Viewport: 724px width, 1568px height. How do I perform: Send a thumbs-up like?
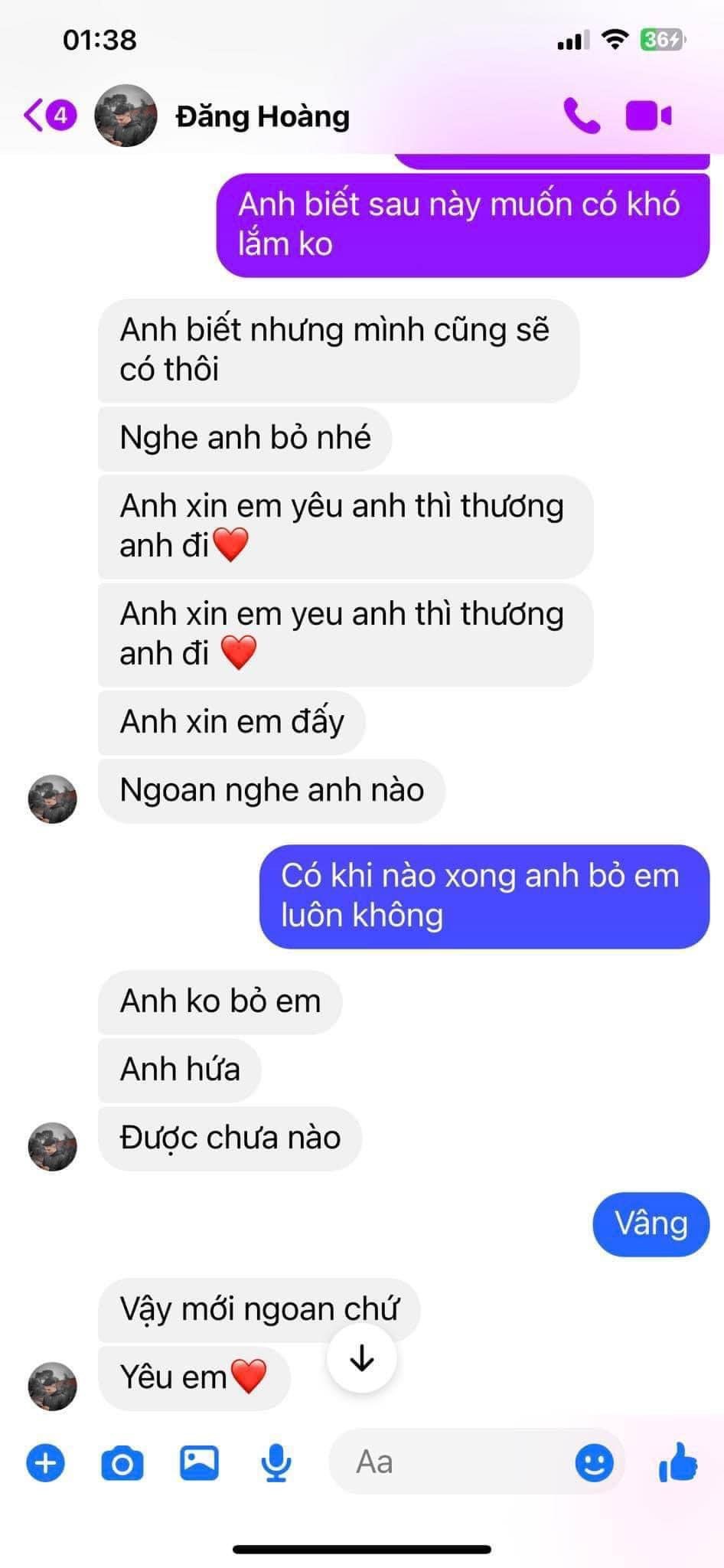pyautogui.click(x=678, y=1462)
